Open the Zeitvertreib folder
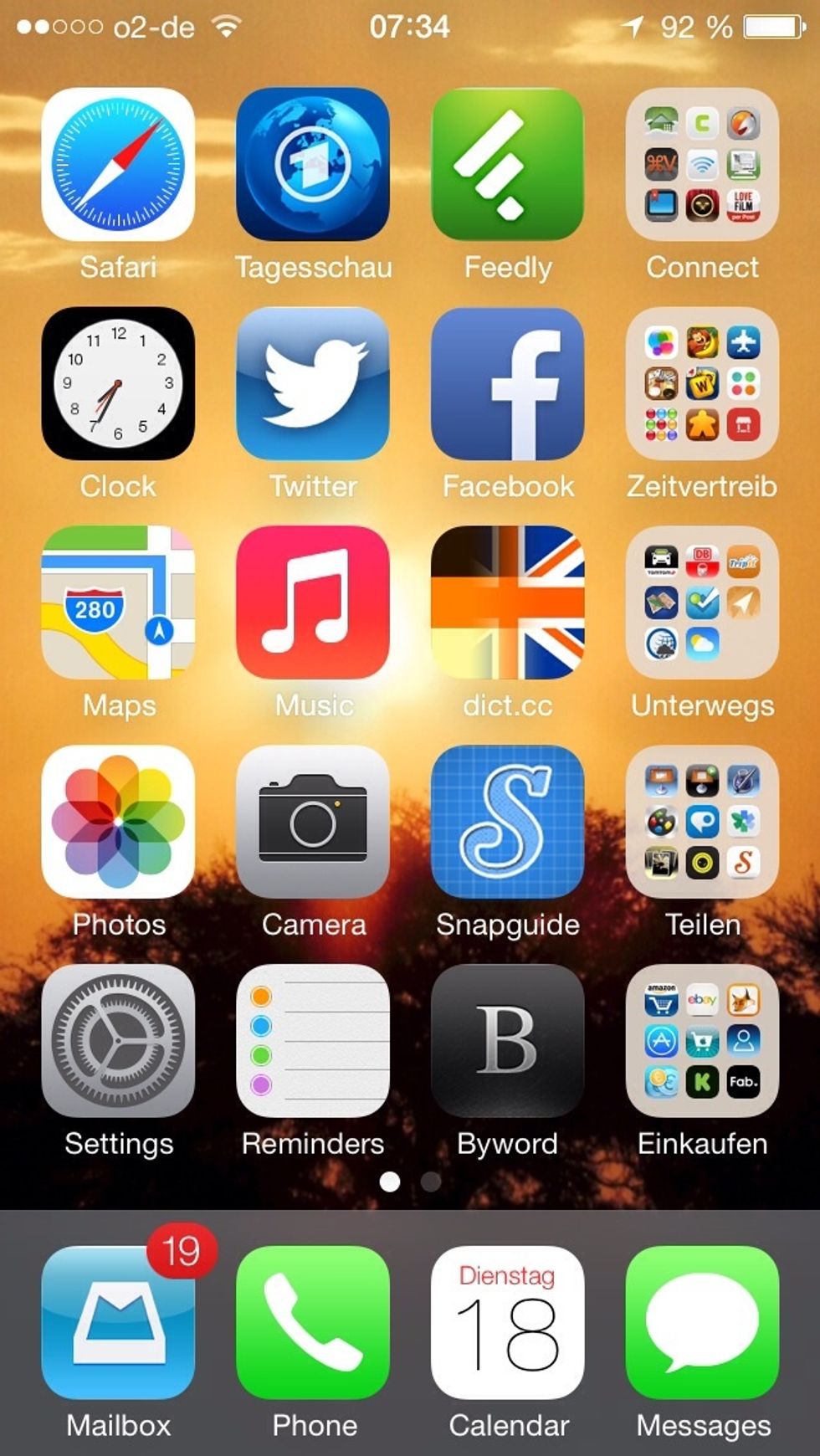This screenshot has height=1456, width=820. [703, 383]
